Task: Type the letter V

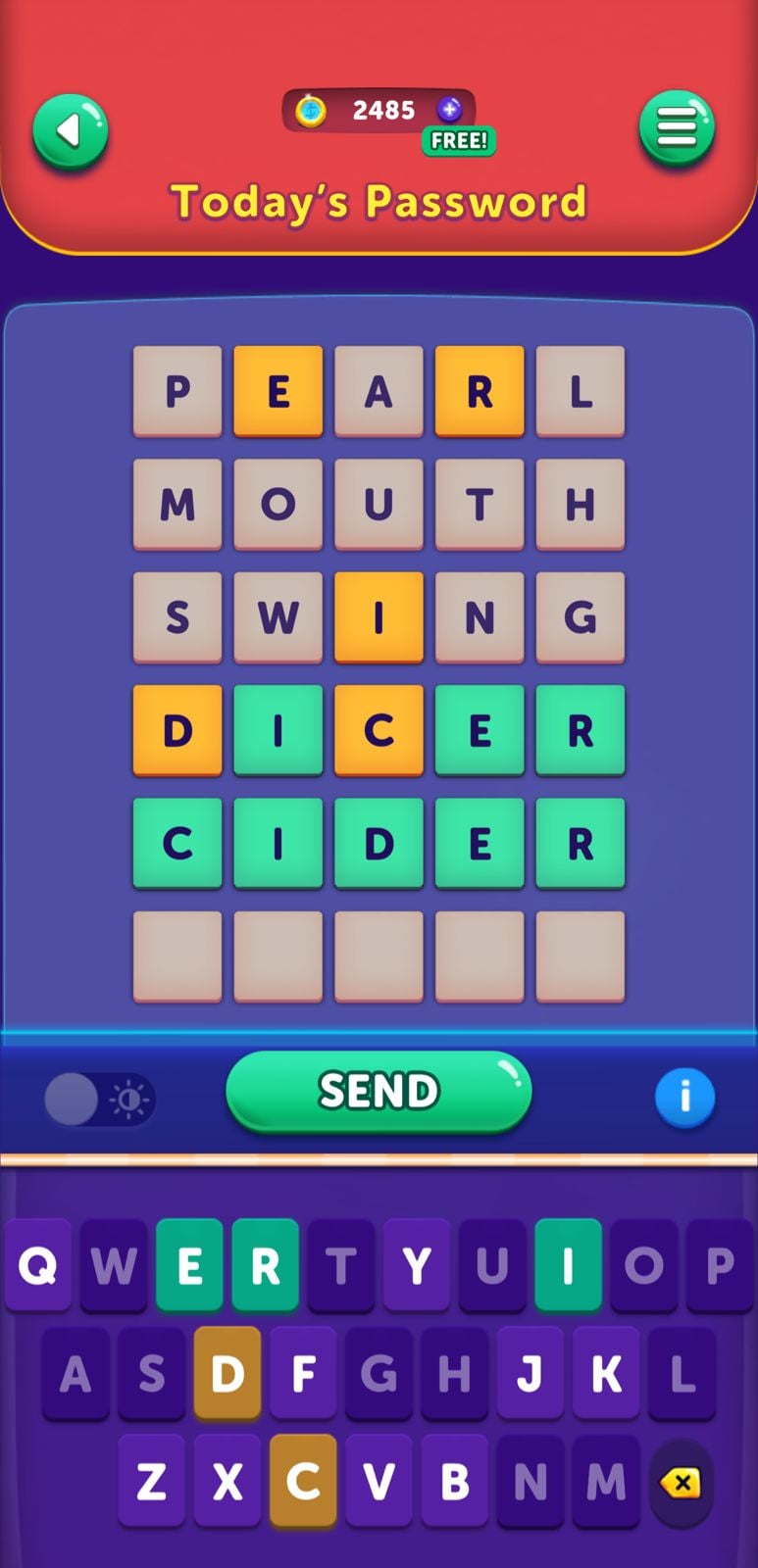Action: (379, 1481)
